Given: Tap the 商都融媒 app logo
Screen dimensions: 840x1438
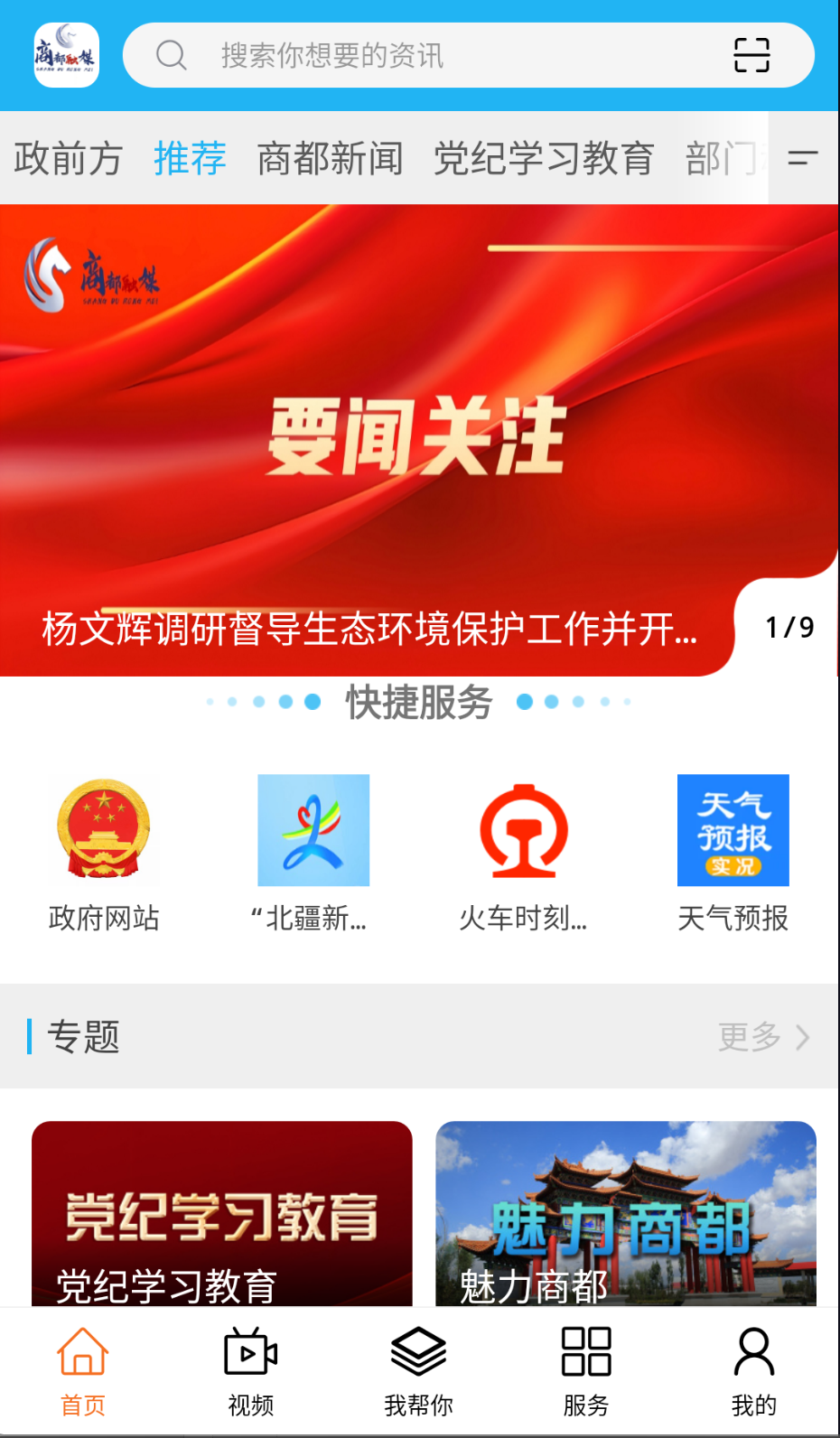Looking at the screenshot, I should coord(65,55).
